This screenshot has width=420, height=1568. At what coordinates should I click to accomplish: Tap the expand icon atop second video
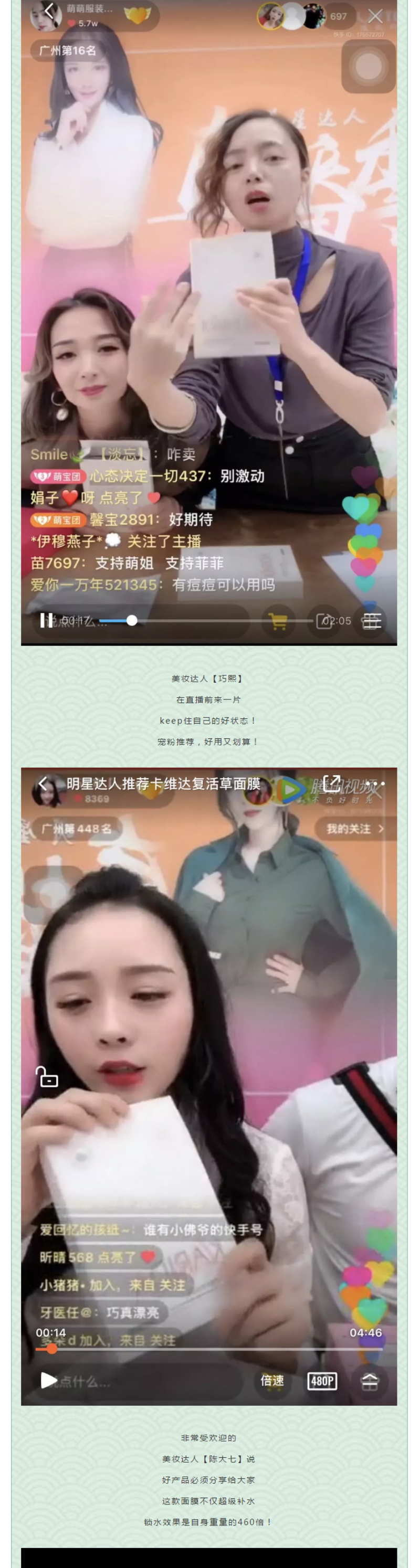pyautogui.click(x=332, y=783)
